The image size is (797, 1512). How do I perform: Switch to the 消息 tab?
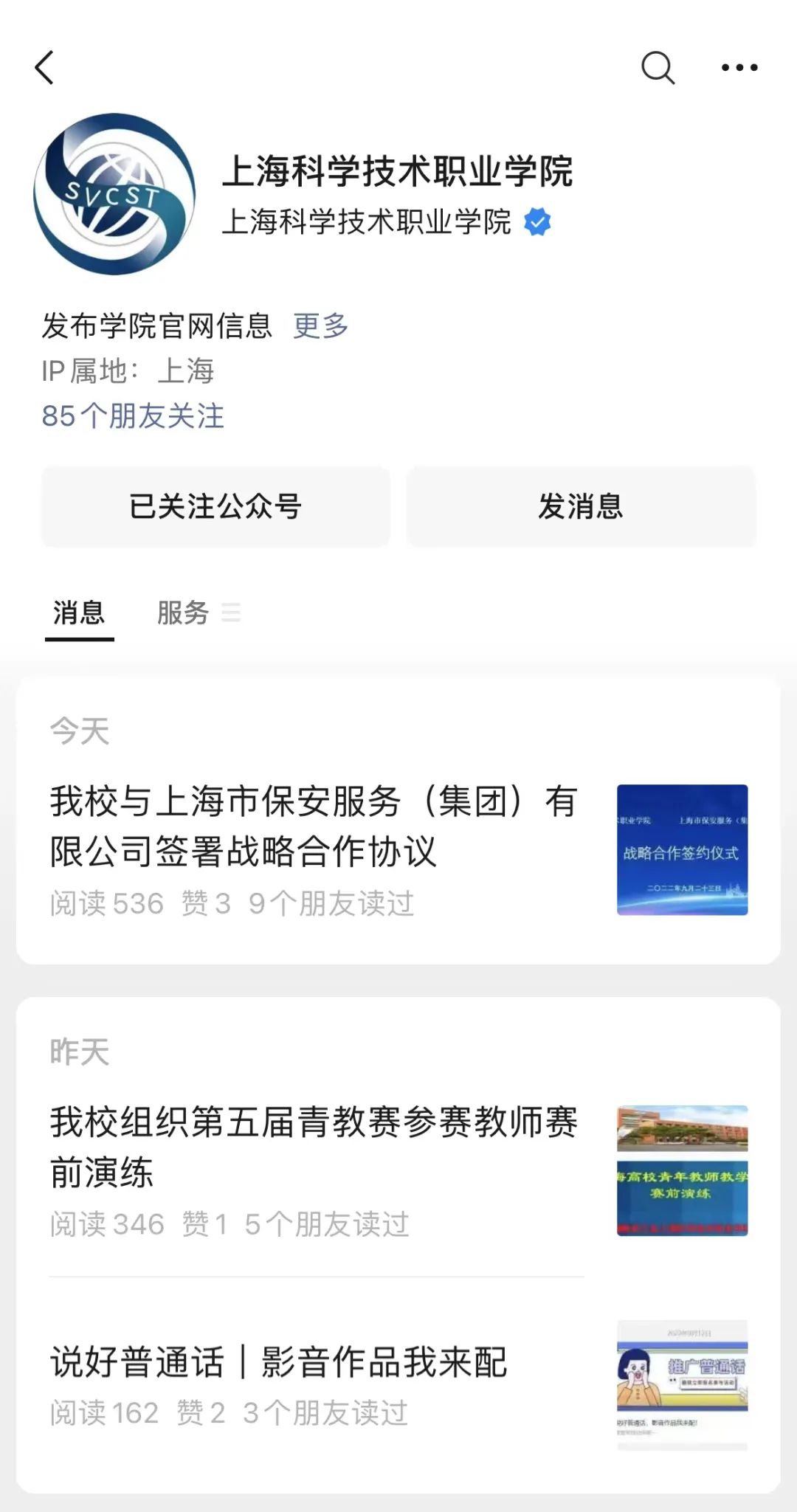(x=79, y=612)
